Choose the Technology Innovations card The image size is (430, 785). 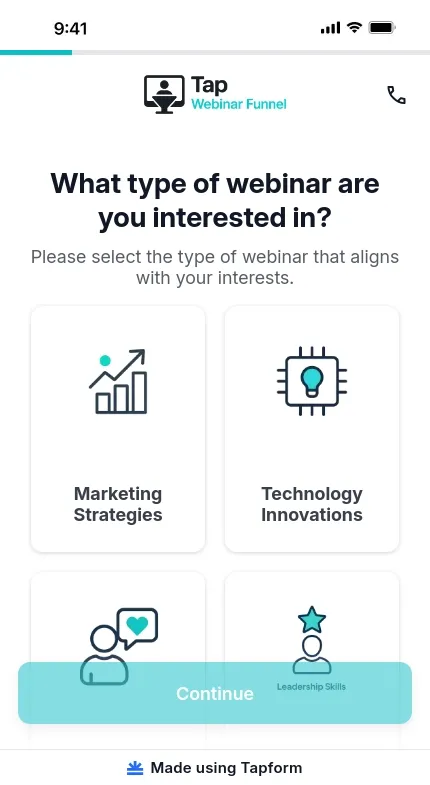(312, 429)
